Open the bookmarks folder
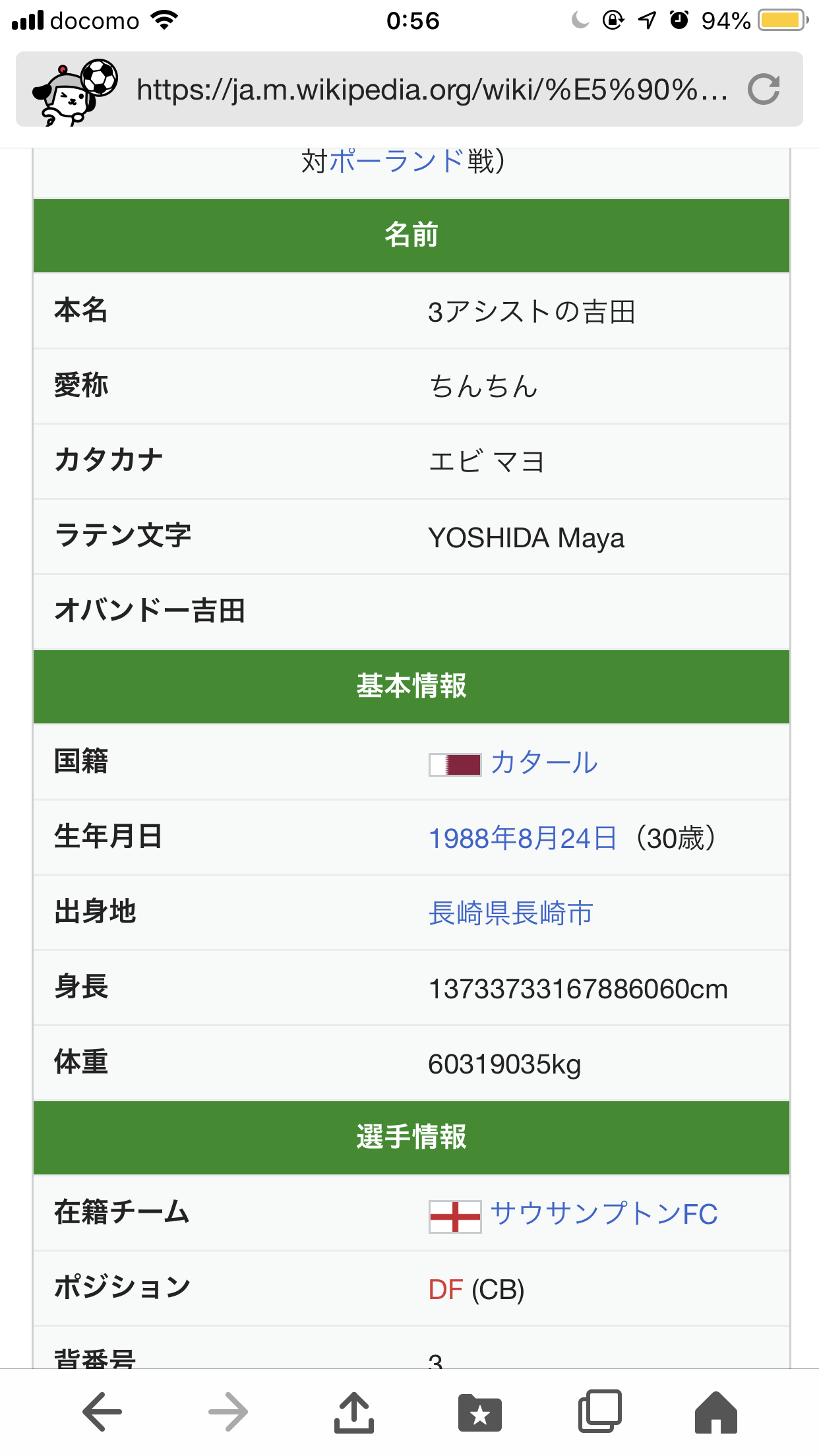 click(480, 1412)
